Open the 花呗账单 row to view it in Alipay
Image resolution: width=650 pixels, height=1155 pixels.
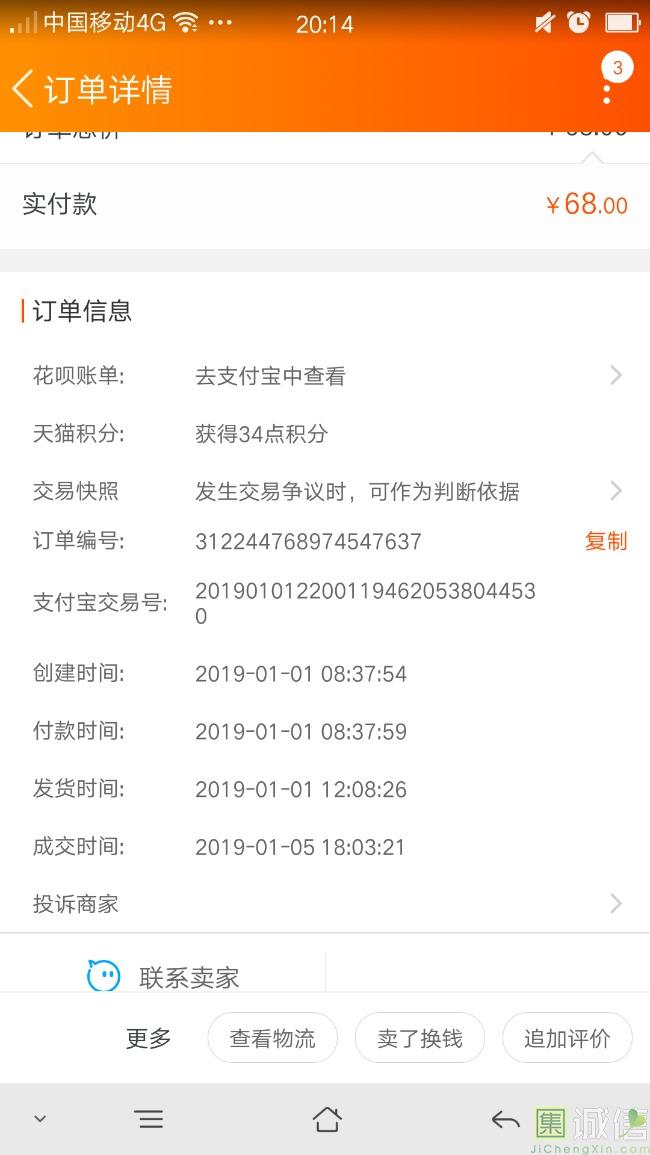pyautogui.click(x=325, y=376)
